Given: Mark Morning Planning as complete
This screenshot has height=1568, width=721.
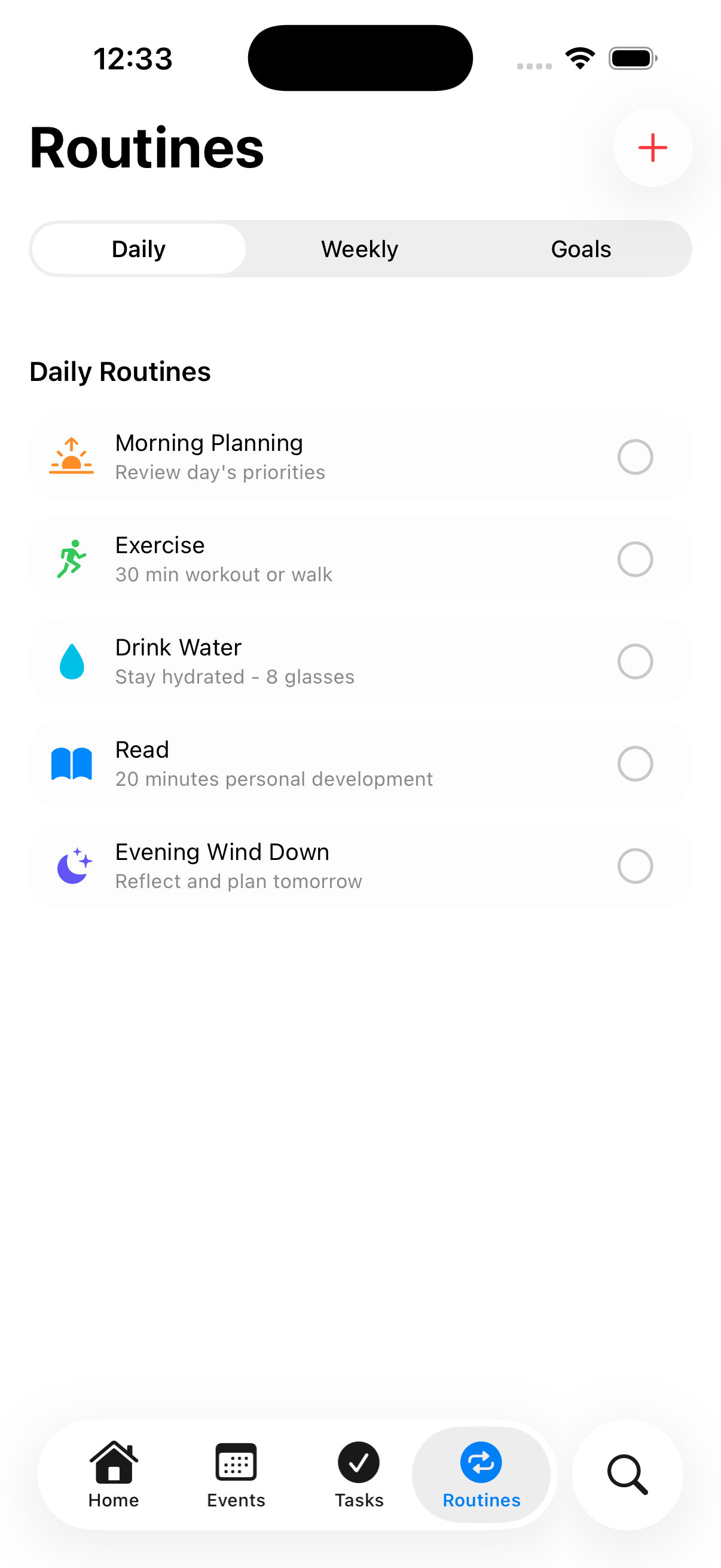Looking at the screenshot, I should pyautogui.click(x=636, y=456).
